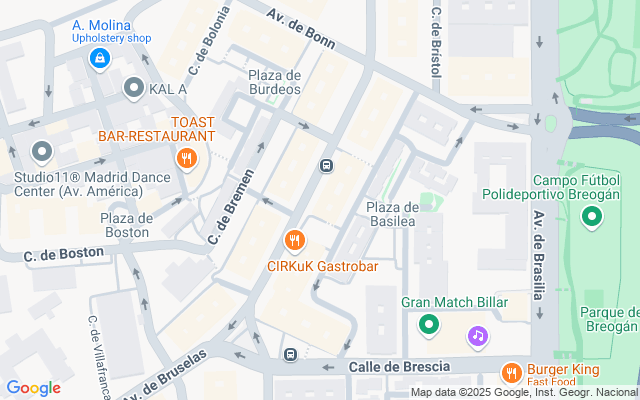This screenshot has width=640, height=400.
Task: Select the Burger King fast food pin
Action: (x=511, y=373)
